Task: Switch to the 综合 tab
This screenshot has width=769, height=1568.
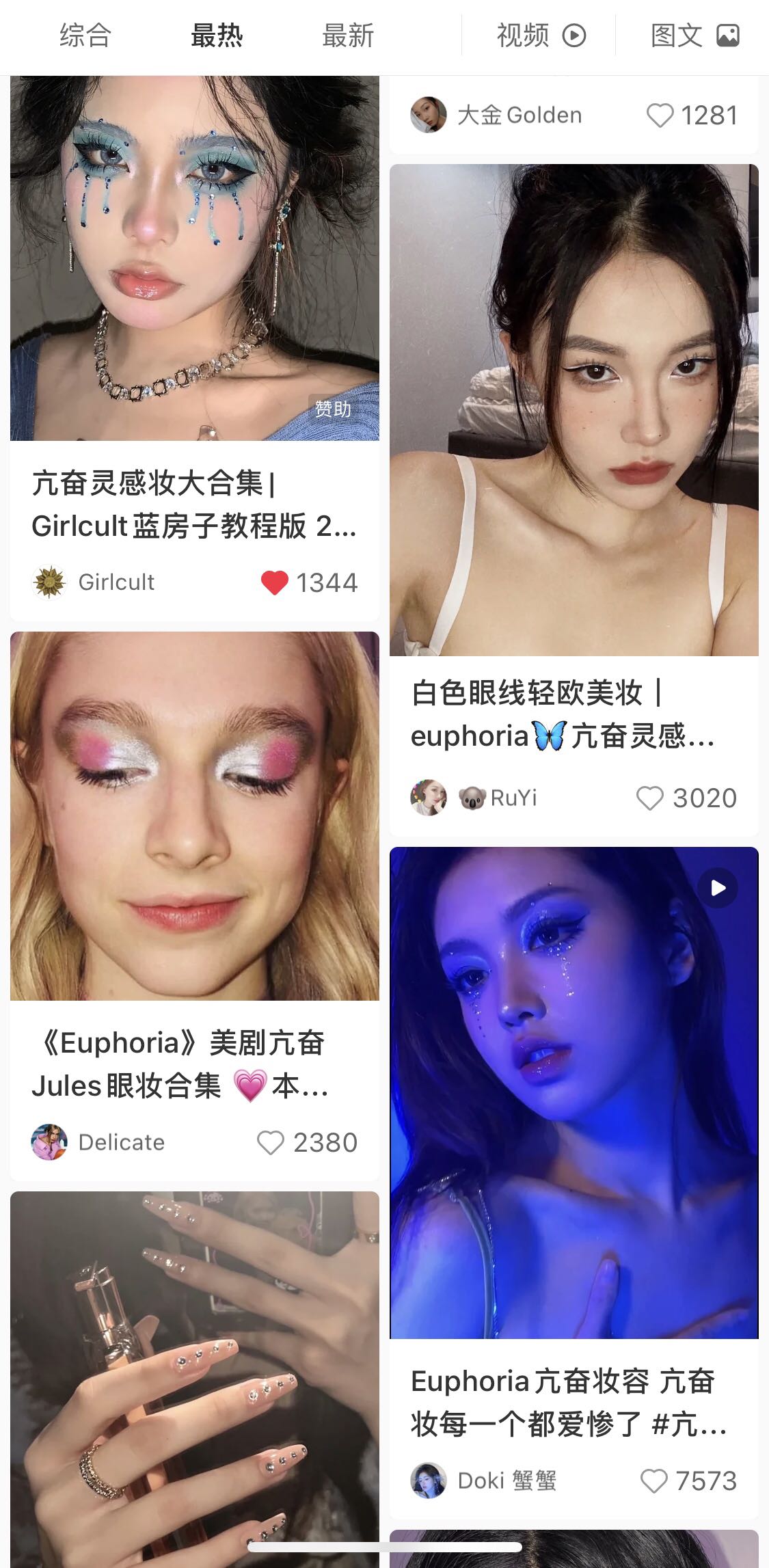Action: [x=85, y=36]
